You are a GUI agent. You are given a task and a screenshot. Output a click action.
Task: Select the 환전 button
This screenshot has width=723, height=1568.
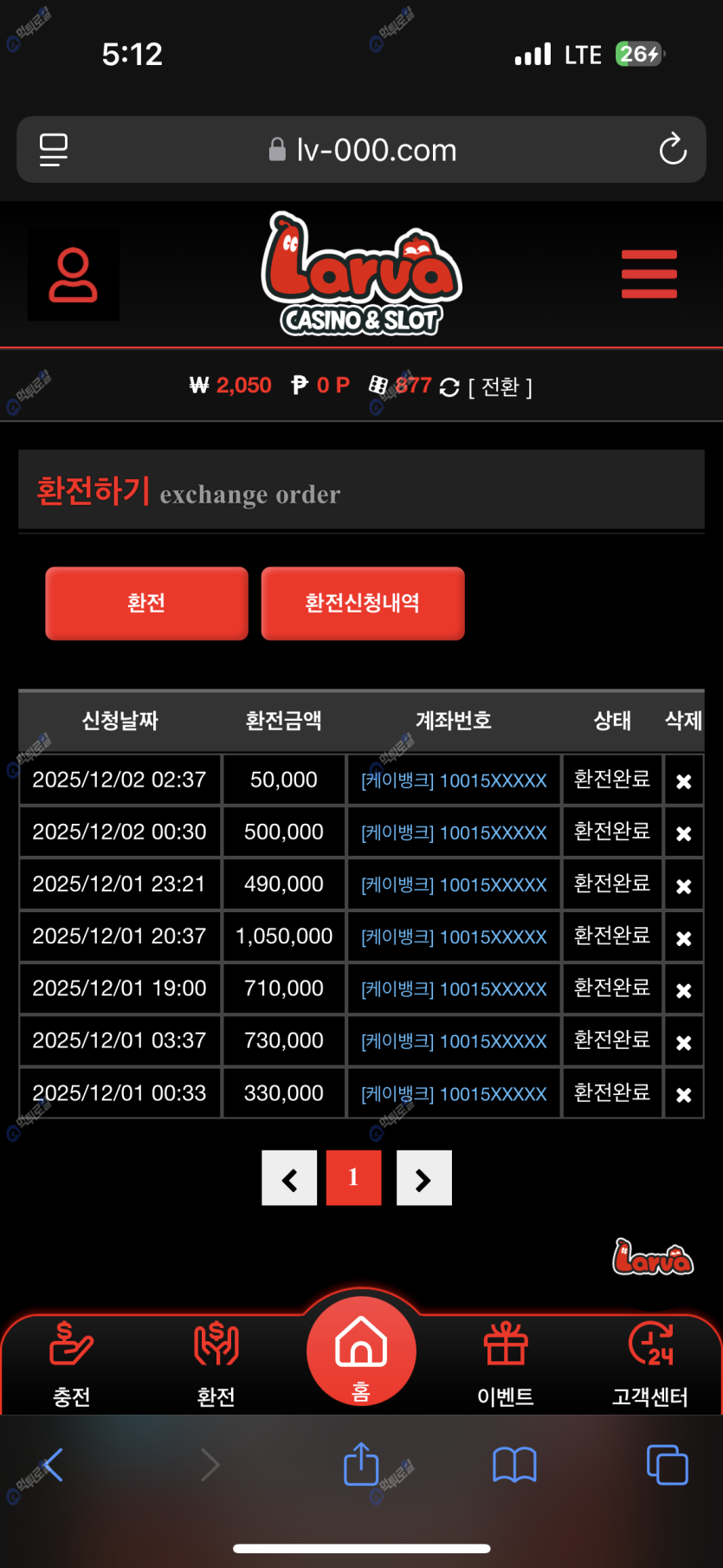146,603
